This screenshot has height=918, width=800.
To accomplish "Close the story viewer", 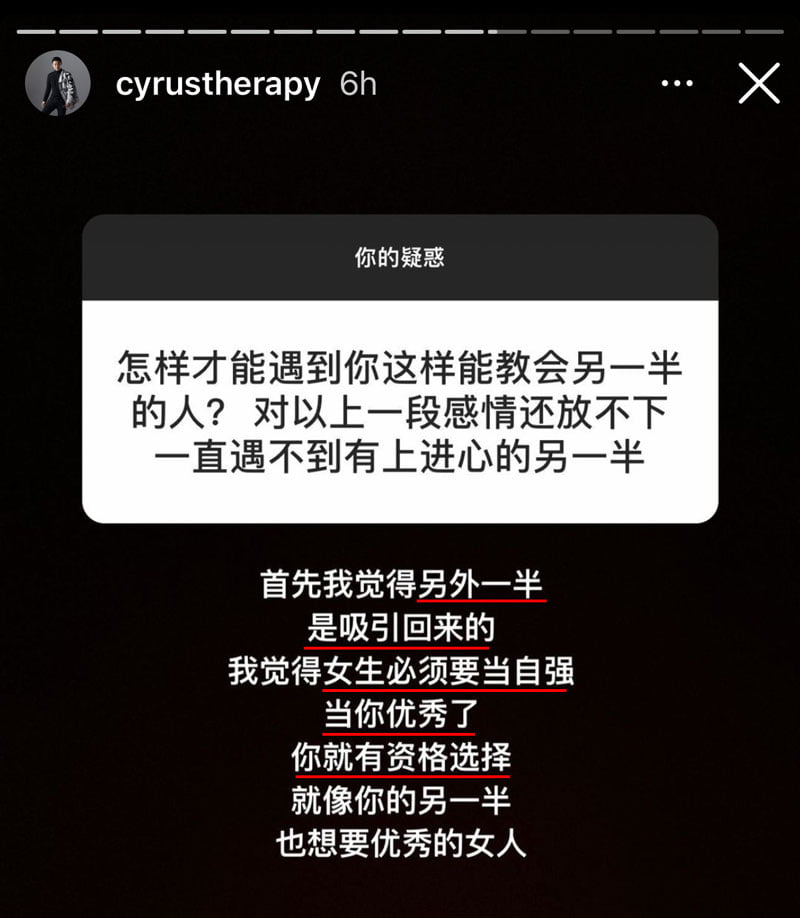I will point(758,84).
